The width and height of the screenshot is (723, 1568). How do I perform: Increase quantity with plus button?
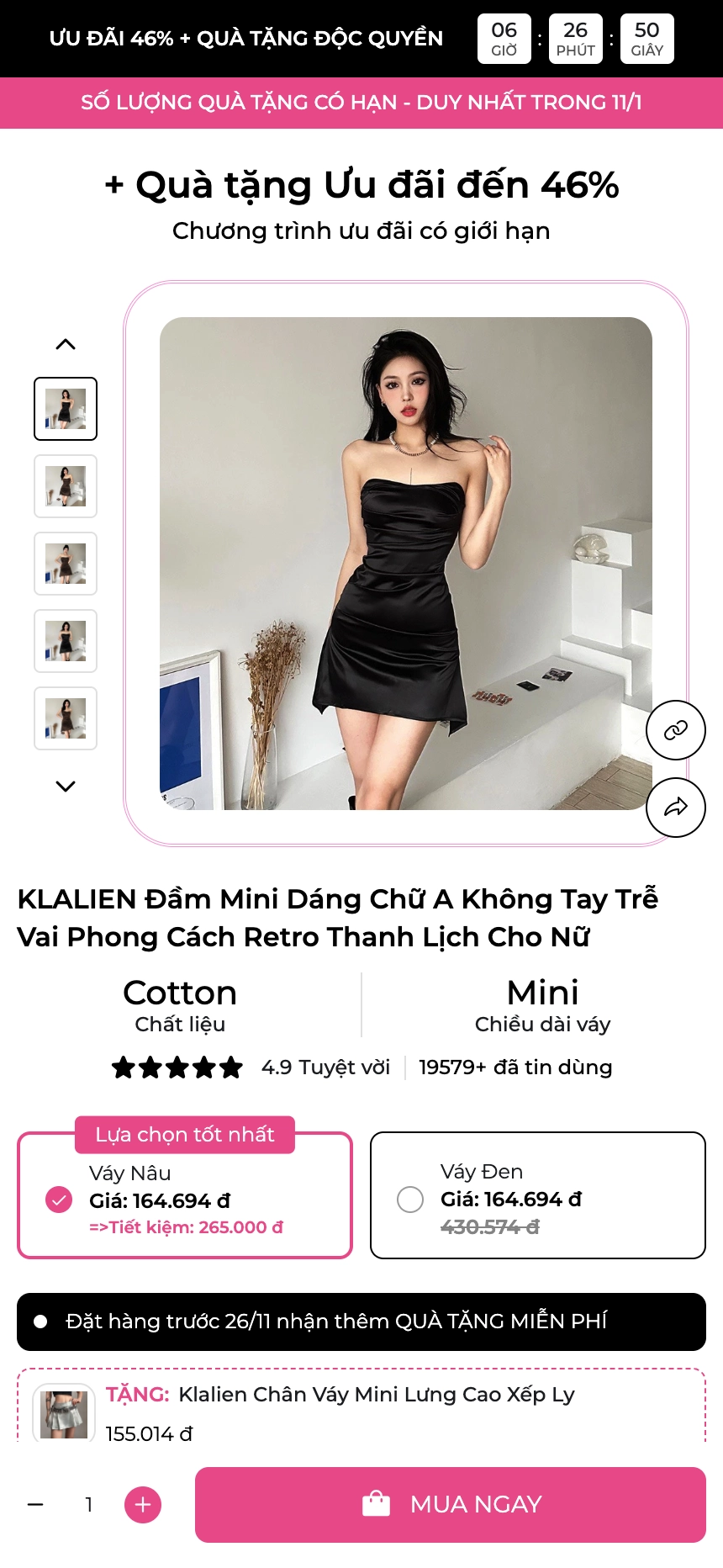[143, 1504]
